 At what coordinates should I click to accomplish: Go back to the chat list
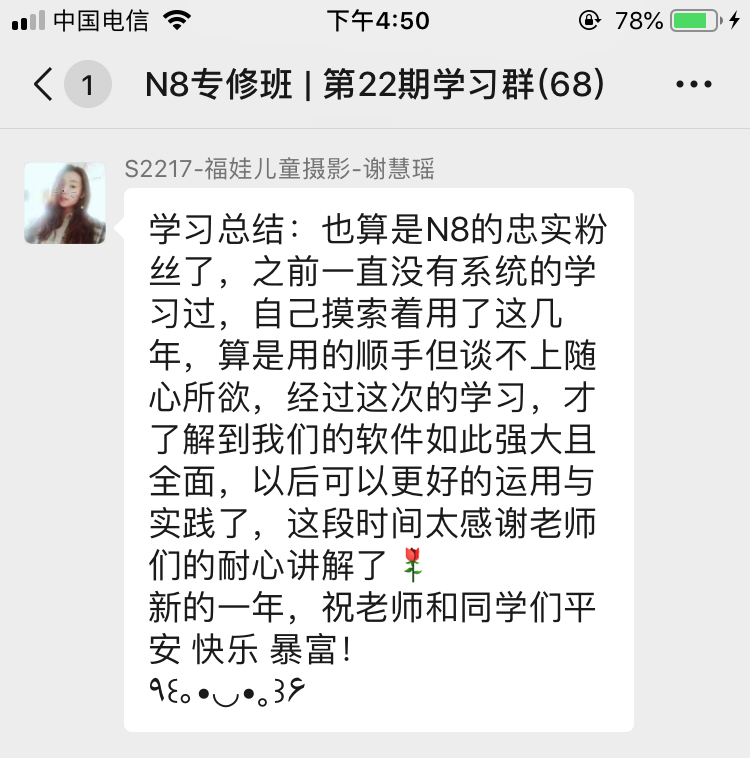coord(44,85)
